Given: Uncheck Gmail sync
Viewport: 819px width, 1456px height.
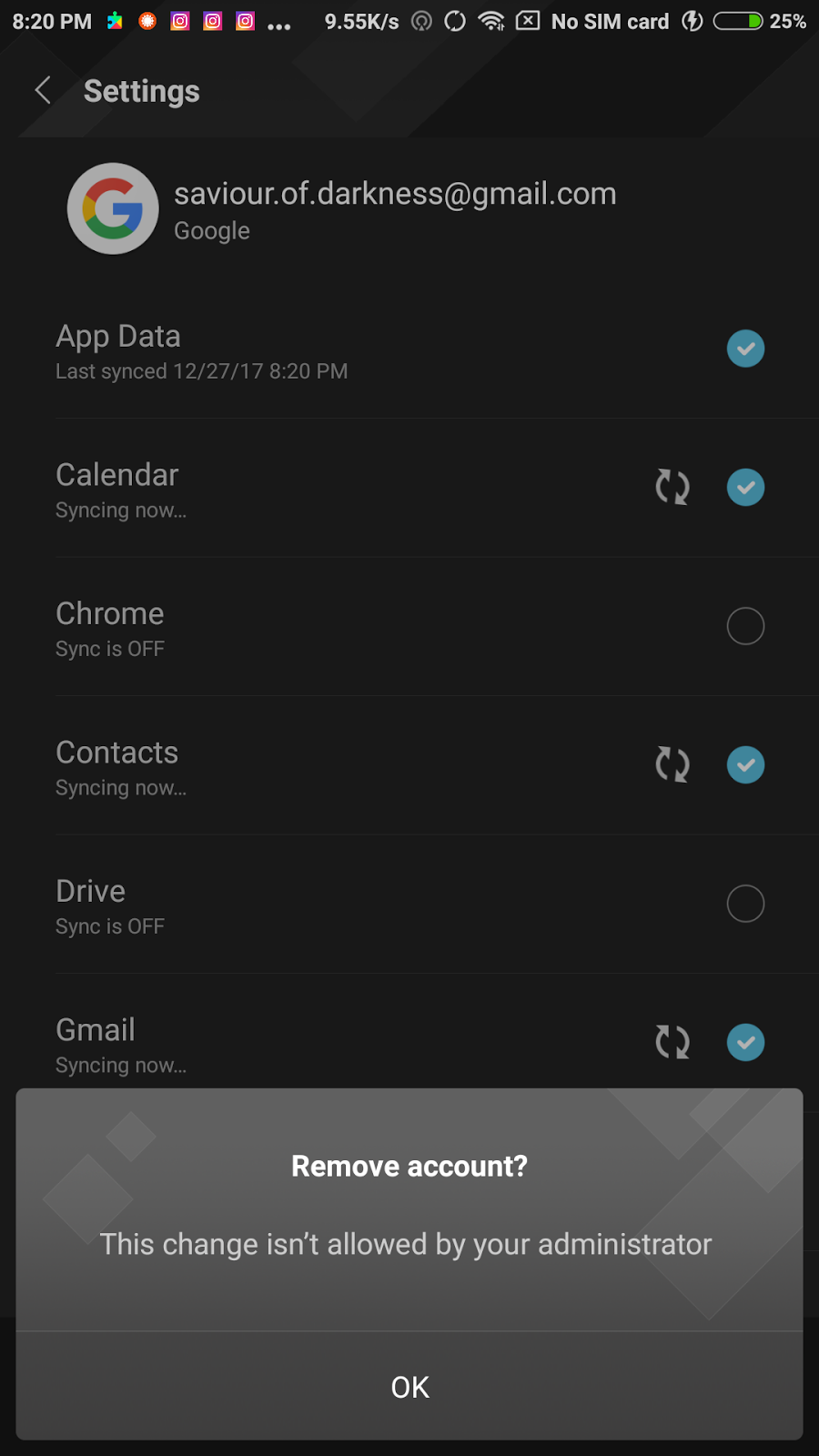Looking at the screenshot, I should point(745,1042).
